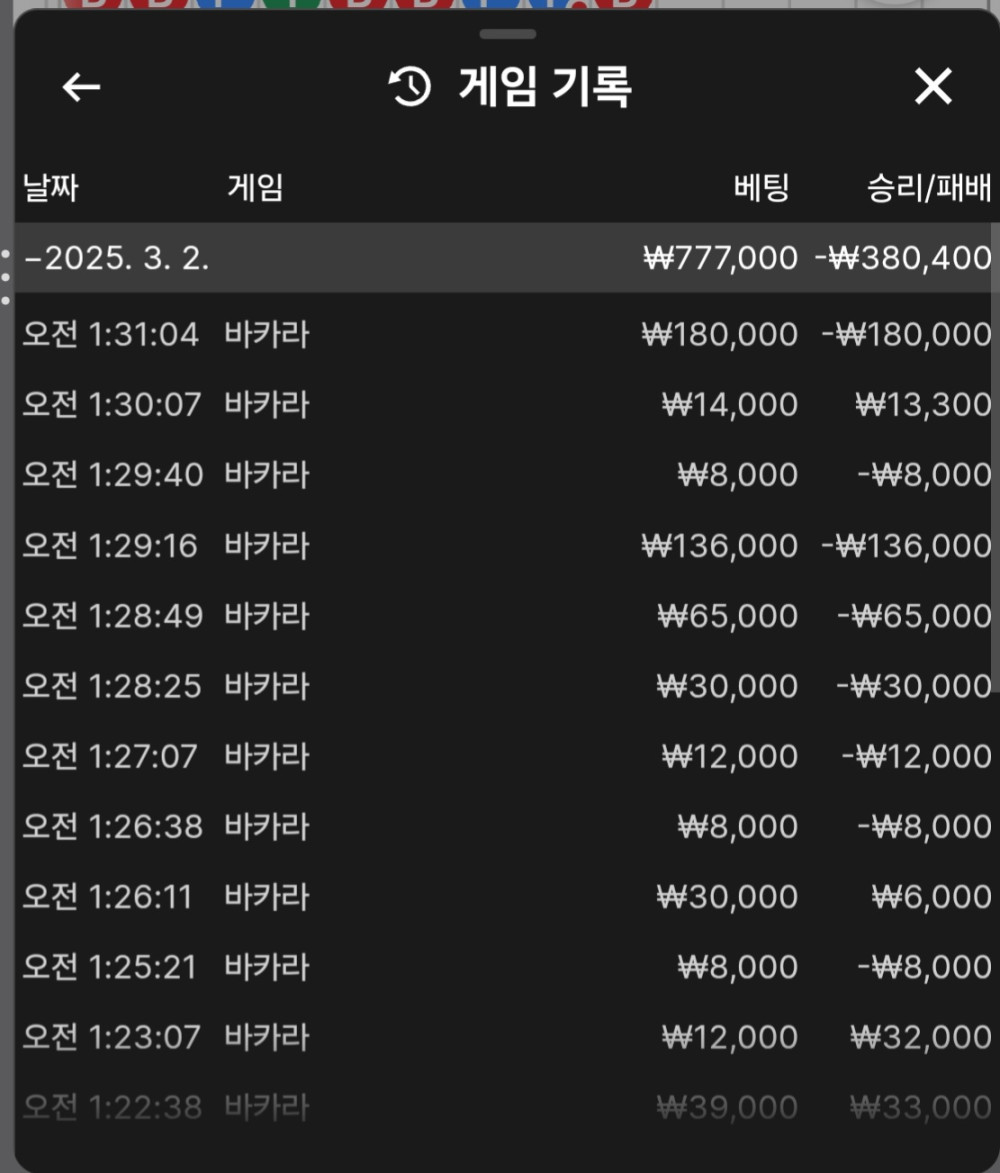Image resolution: width=1000 pixels, height=1173 pixels.
Task: Open the 오전 1:25:21 game record
Action: [500, 967]
